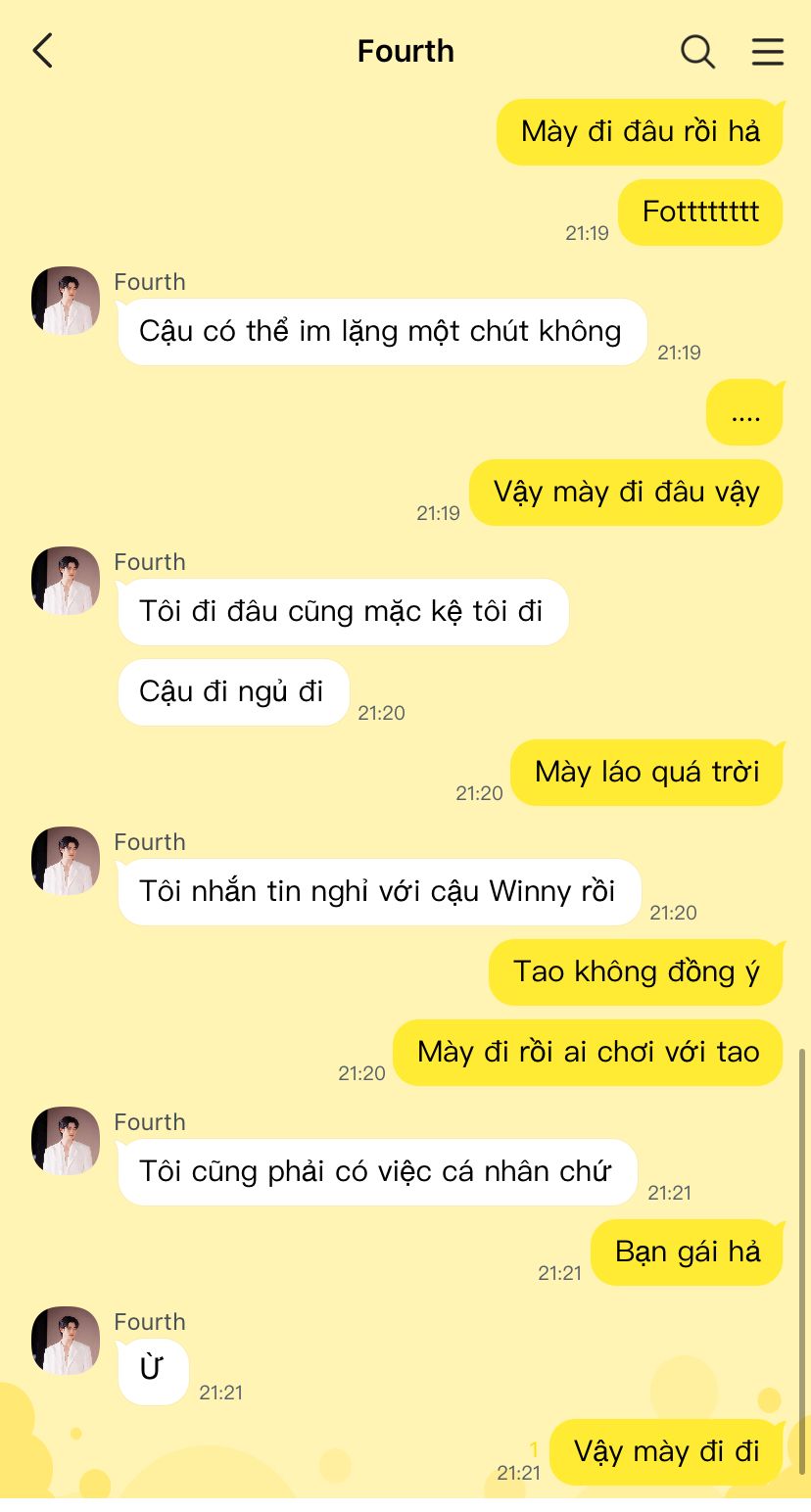View Fourth's profile photo beside the "Ừ" reply
Screen dimensions: 811x1512
[66, 1341]
